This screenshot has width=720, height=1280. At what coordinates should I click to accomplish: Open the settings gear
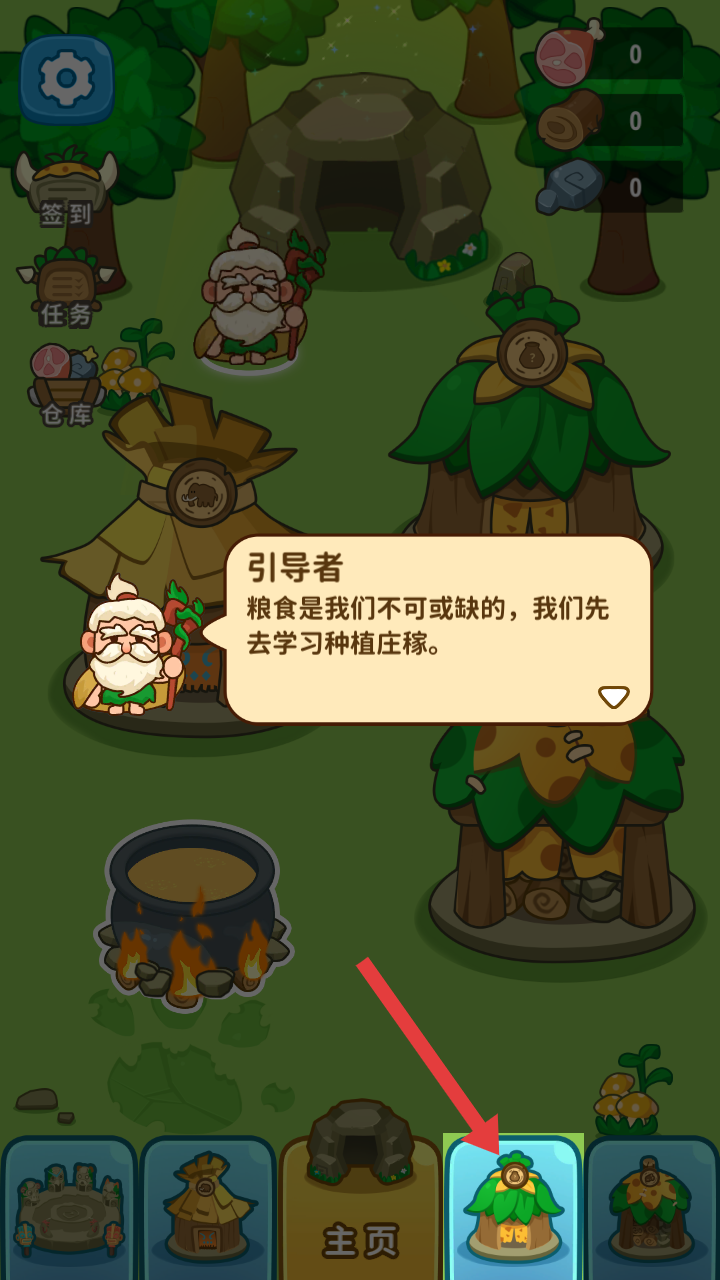(x=66, y=78)
